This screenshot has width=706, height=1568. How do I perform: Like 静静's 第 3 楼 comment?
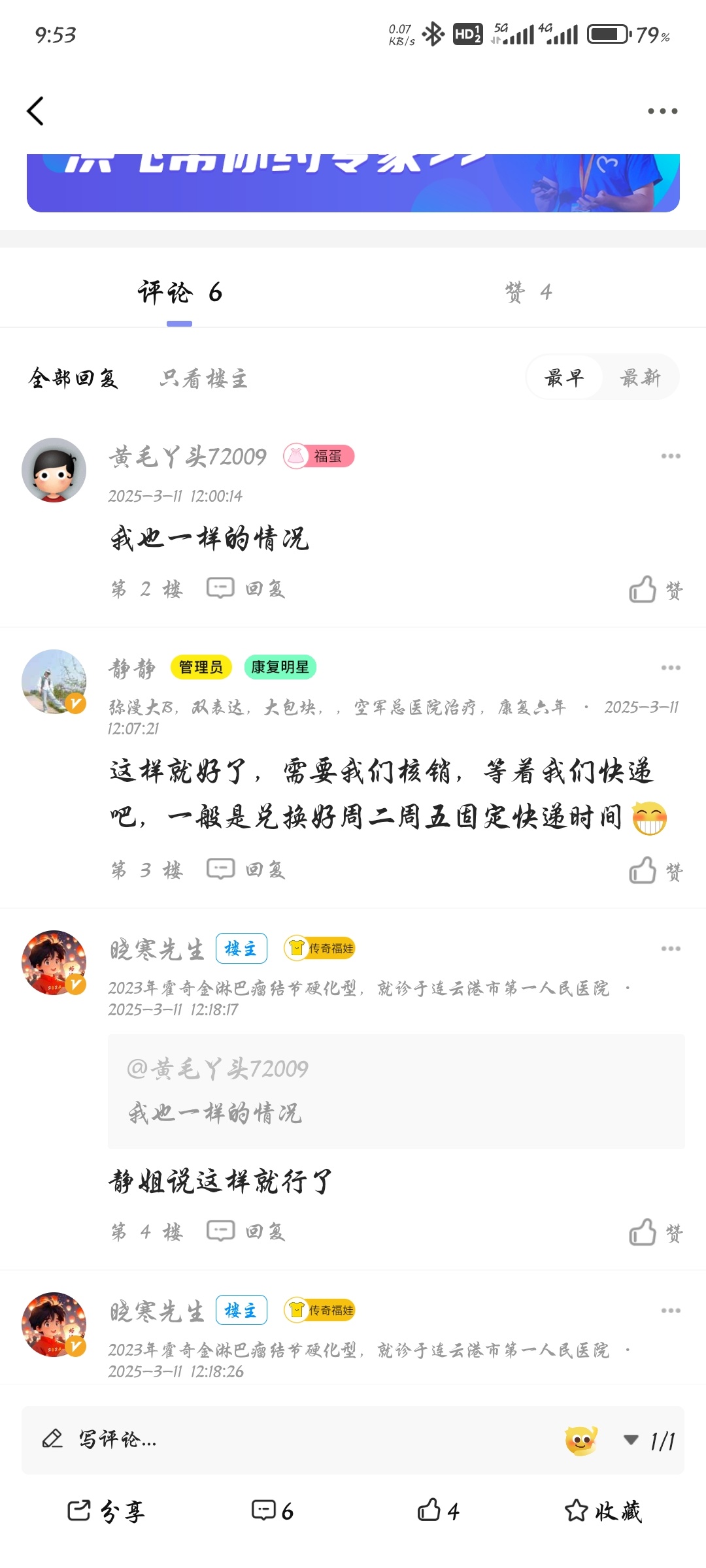coord(655,871)
